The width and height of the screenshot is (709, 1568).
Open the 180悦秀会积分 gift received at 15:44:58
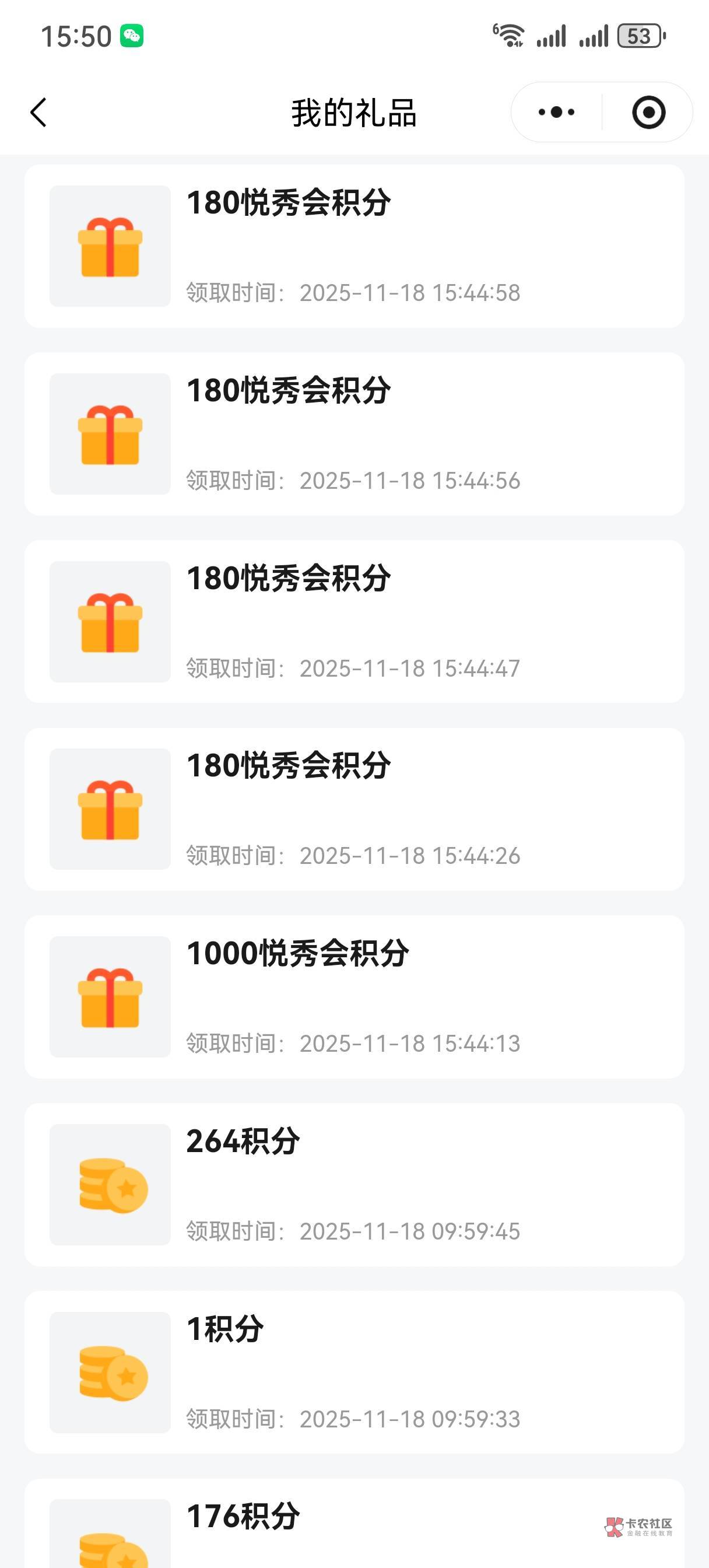(354, 246)
